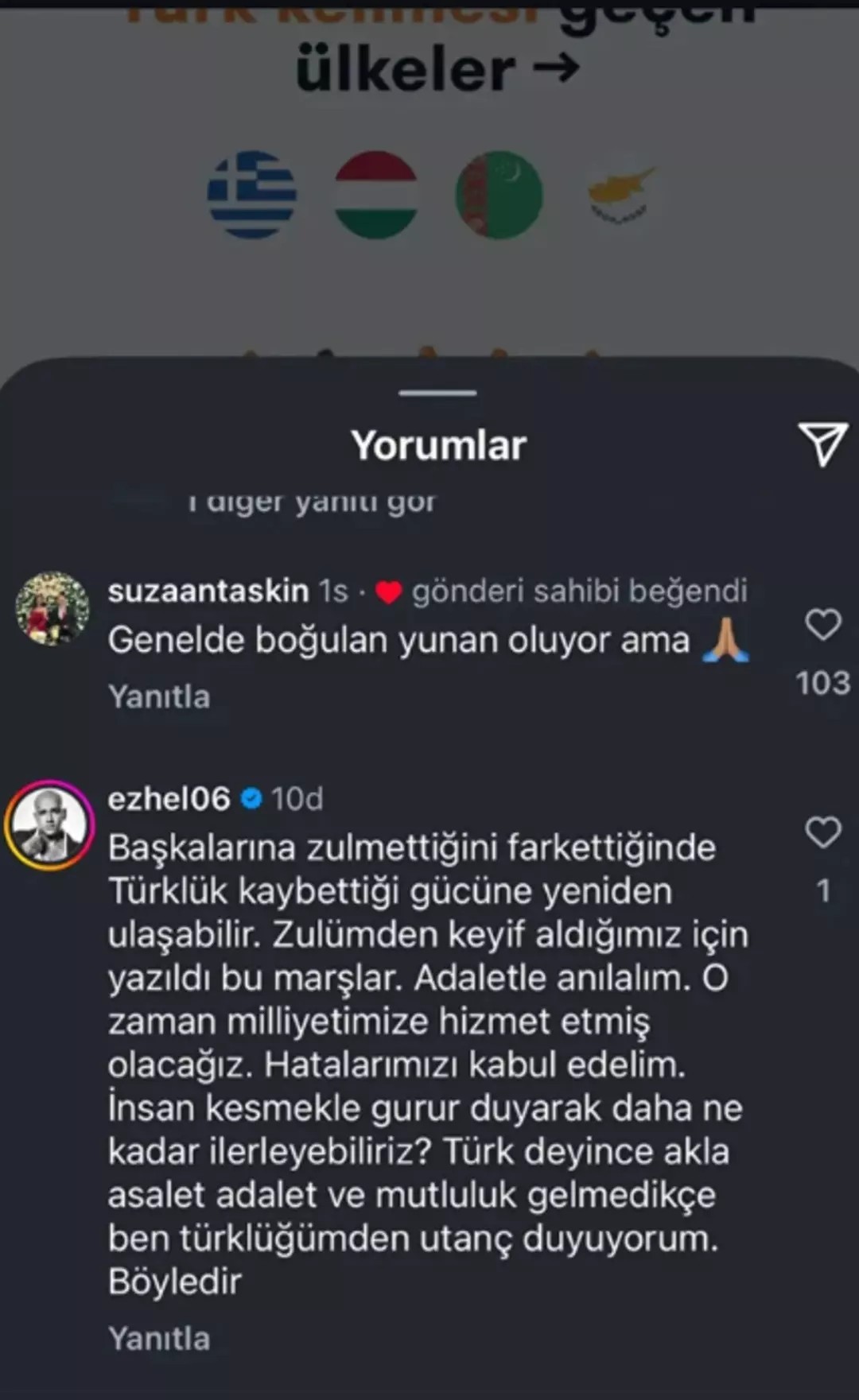Viewport: 859px width, 1400px height.
Task: Open the ezhel06 username
Action: [x=169, y=799]
